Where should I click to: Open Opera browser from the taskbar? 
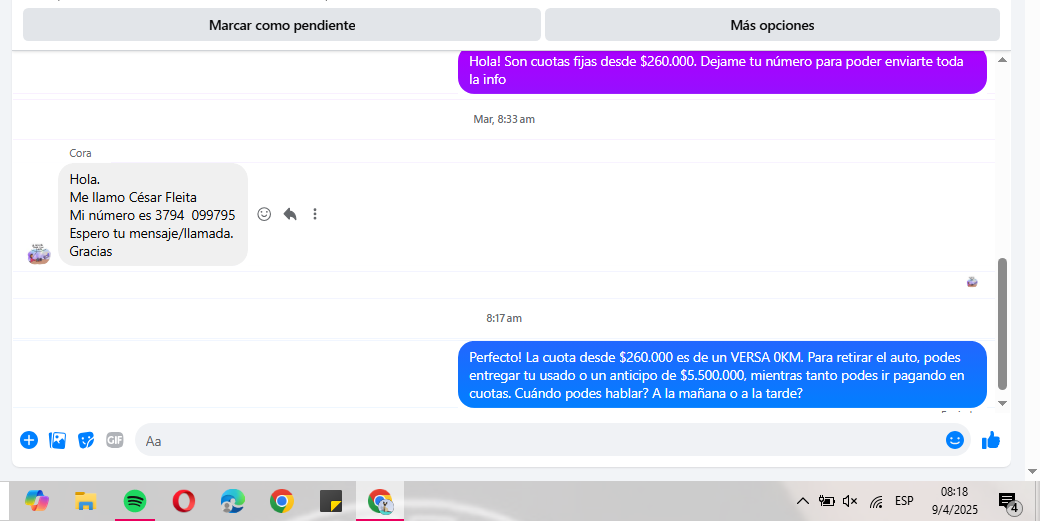183,501
